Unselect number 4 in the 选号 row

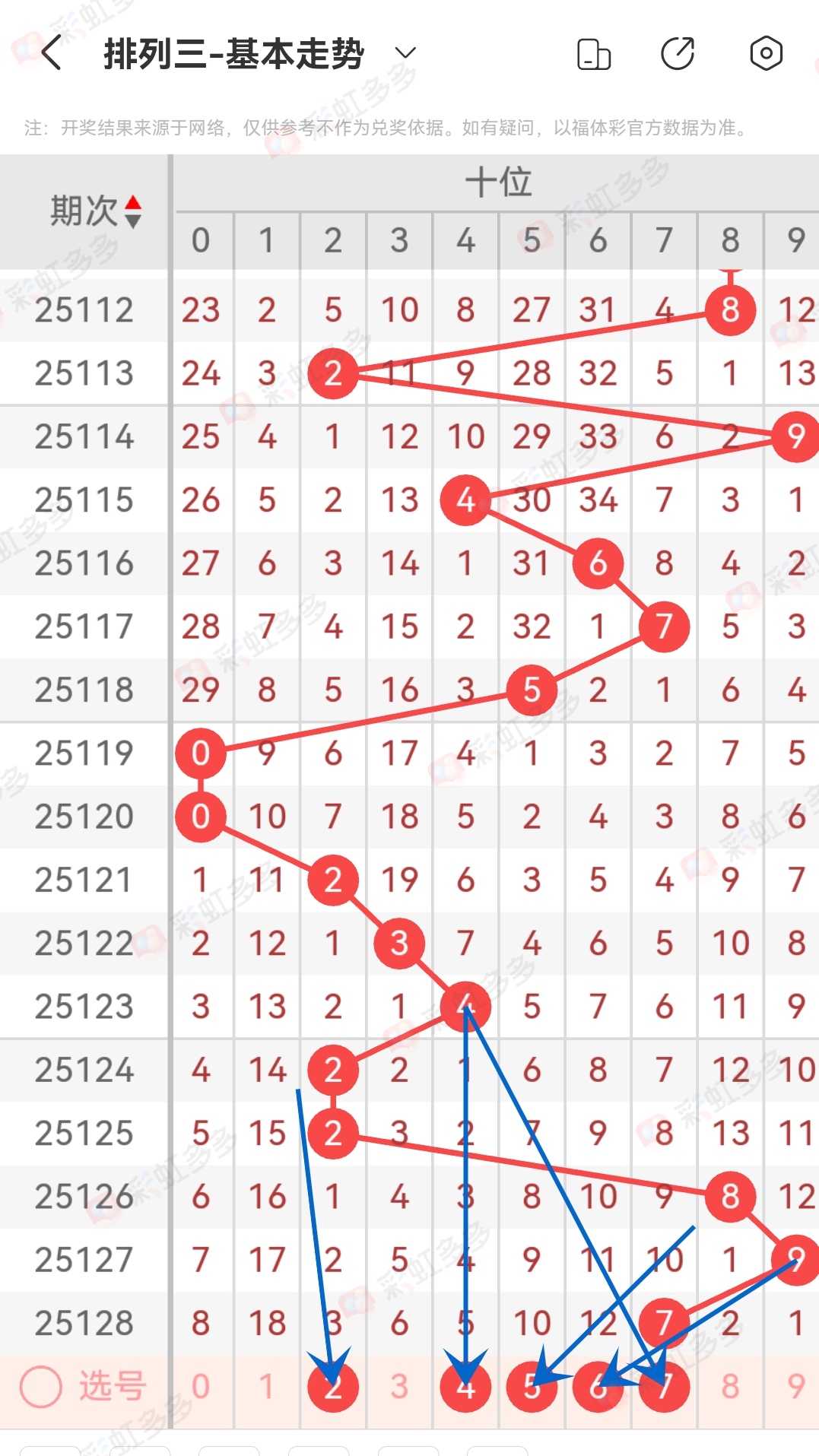coord(465,1387)
